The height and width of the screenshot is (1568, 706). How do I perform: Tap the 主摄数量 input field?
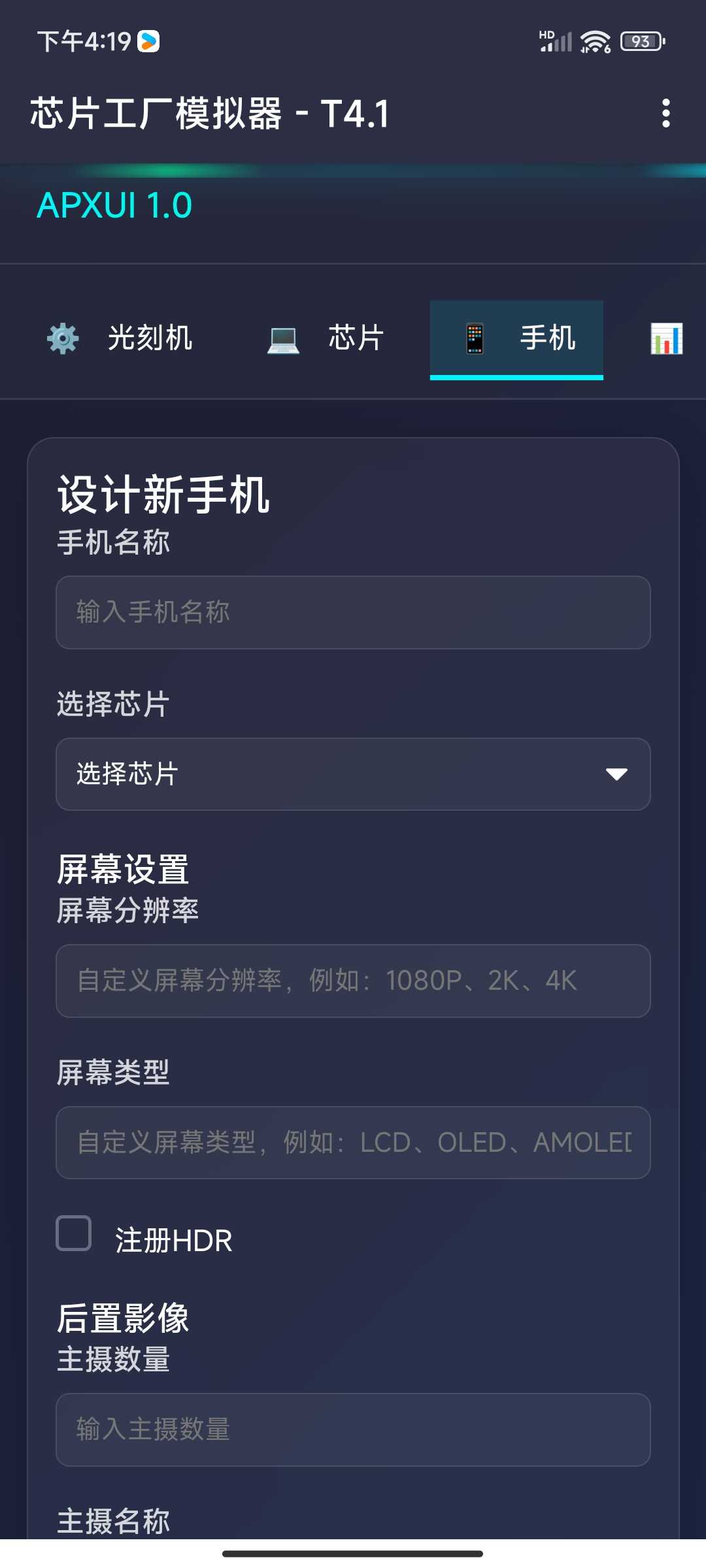353,1429
